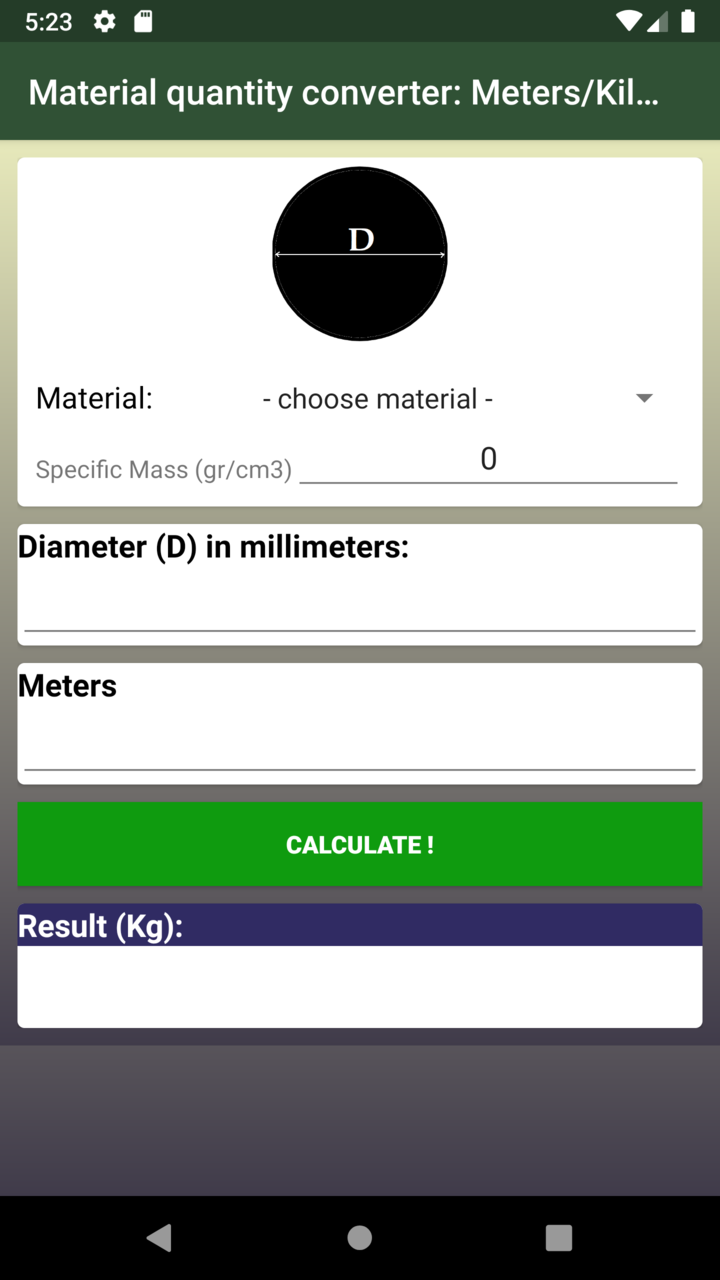Open the '- choose material -' dropdown

click(x=377, y=398)
